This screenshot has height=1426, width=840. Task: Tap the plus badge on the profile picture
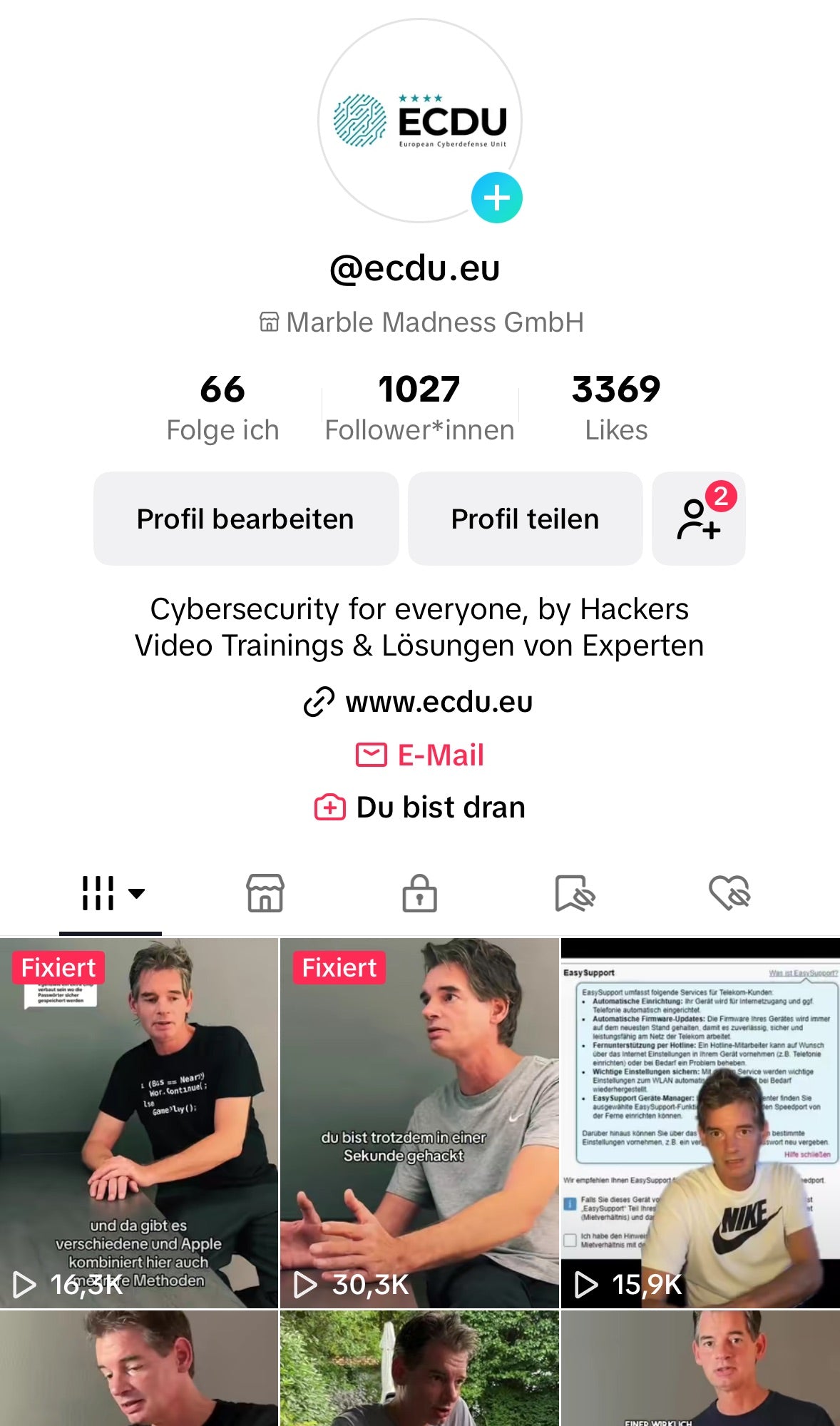(x=496, y=198)
